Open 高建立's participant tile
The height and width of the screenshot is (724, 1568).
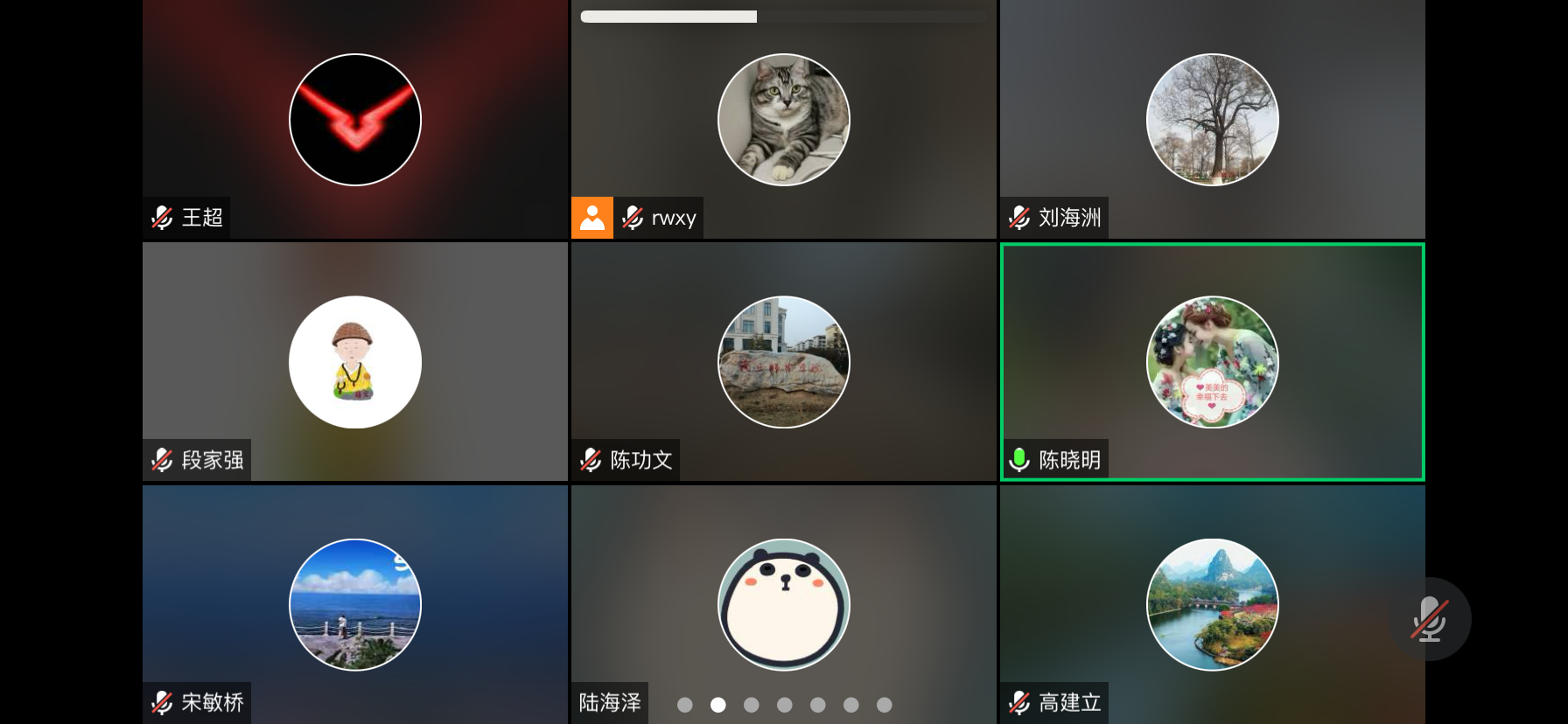coord(1212,604)
